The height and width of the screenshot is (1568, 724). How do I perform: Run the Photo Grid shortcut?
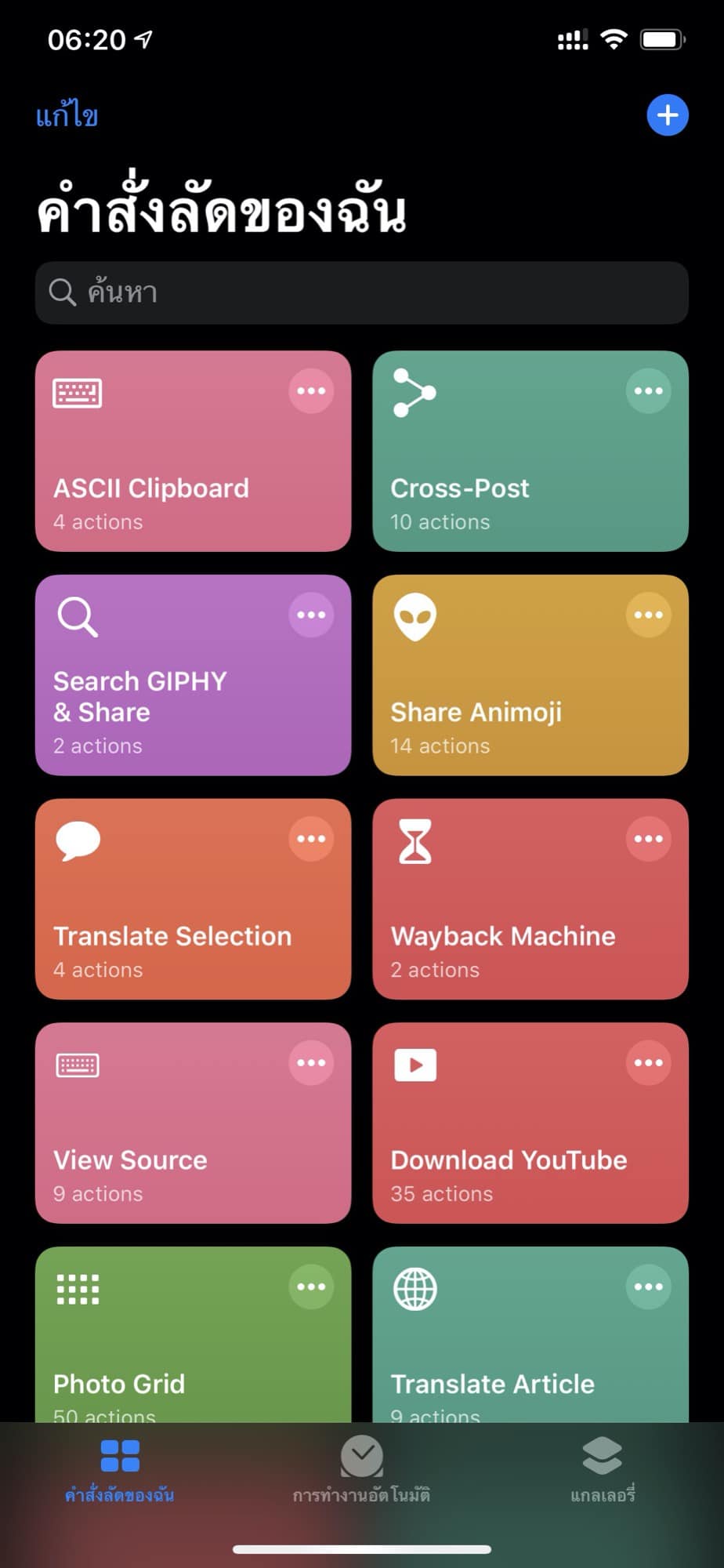coord(193,1334)
